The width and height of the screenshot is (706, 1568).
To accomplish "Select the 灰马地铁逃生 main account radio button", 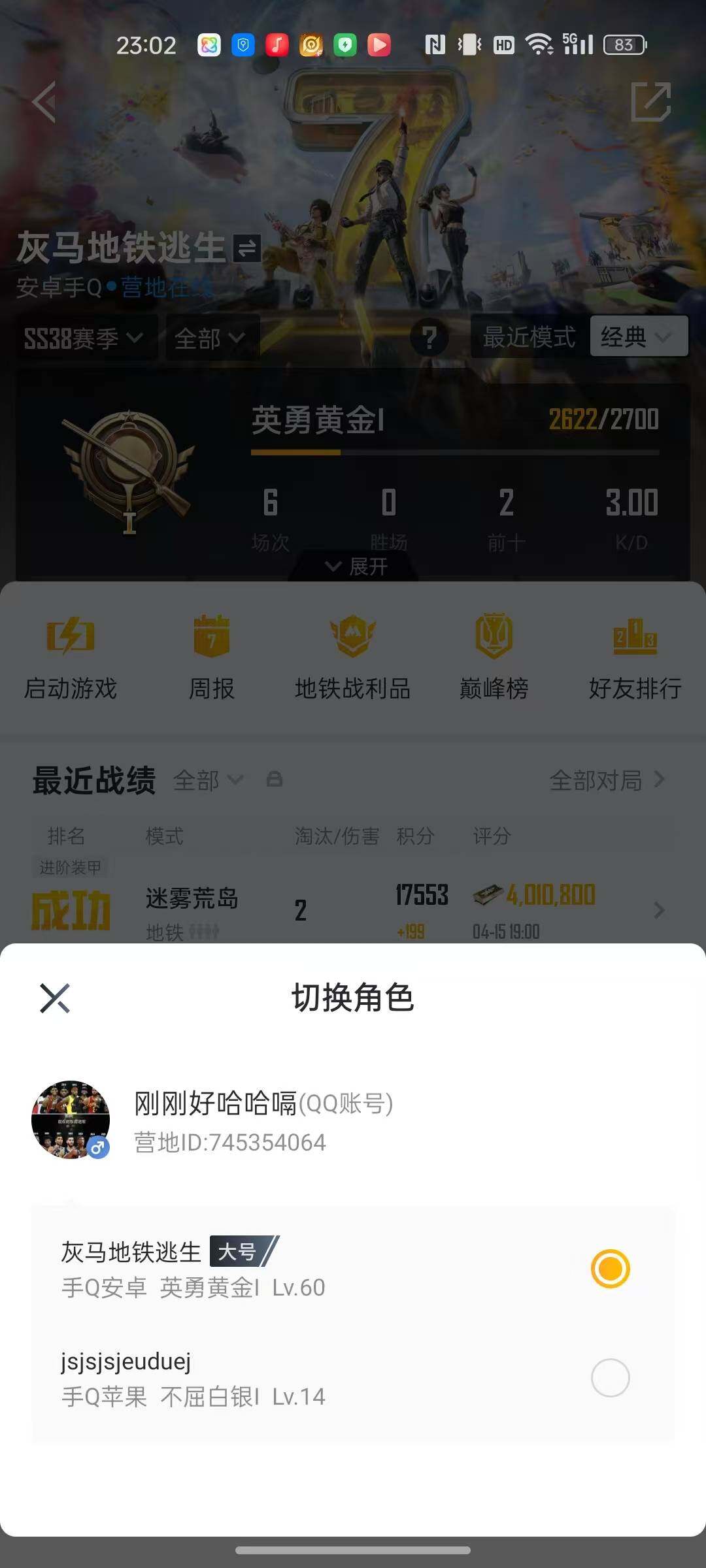I will (610, 1266).
